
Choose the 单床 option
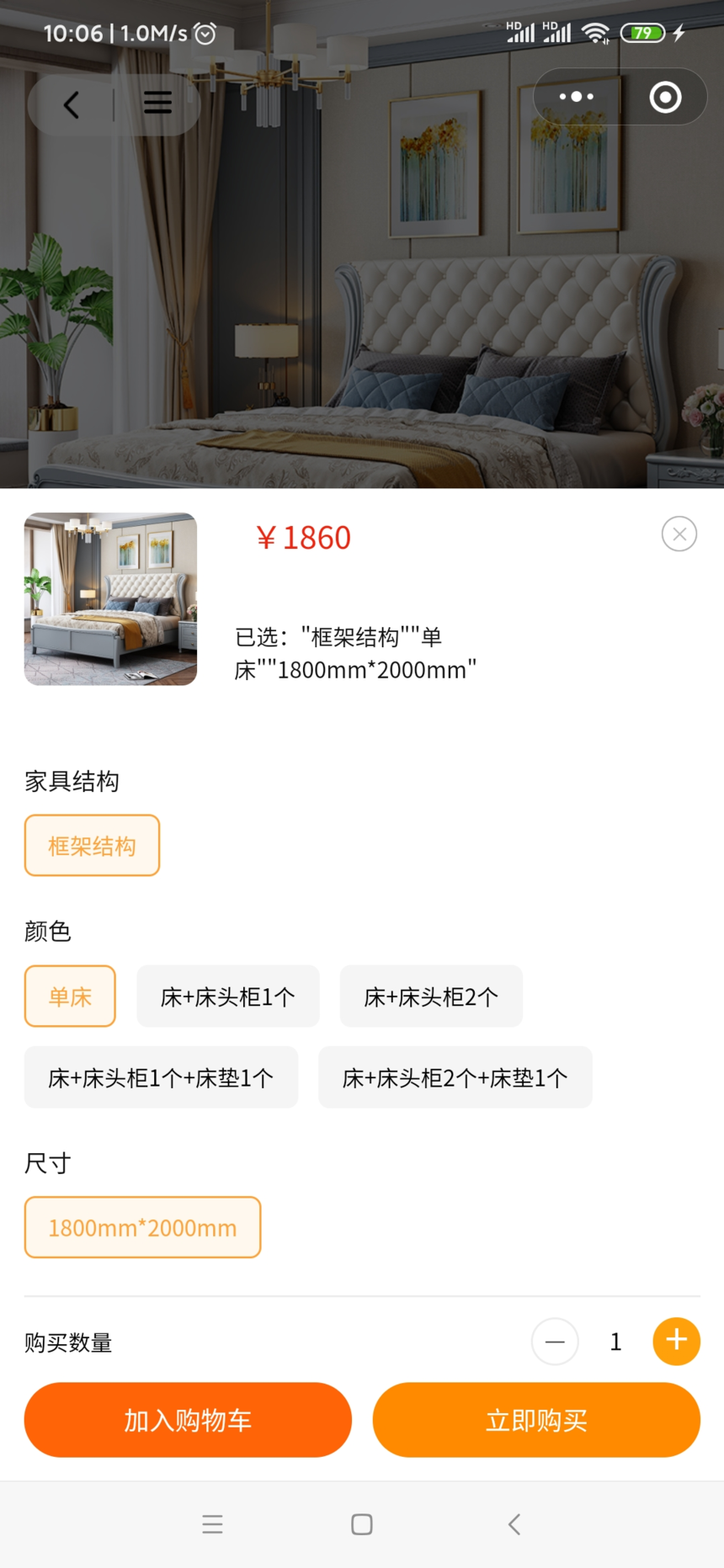70,997
